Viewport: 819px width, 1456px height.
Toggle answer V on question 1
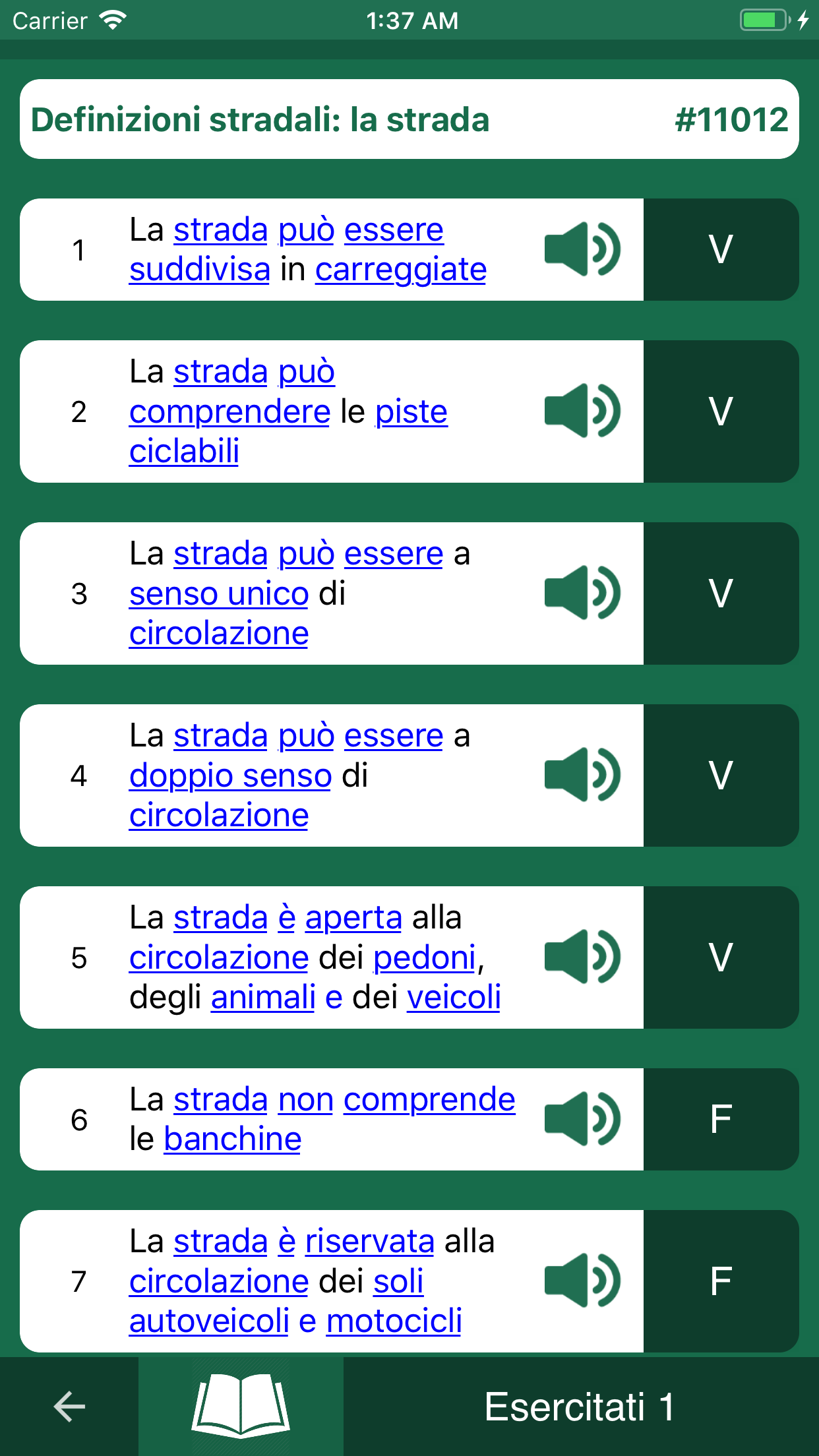tap(721, 249)
